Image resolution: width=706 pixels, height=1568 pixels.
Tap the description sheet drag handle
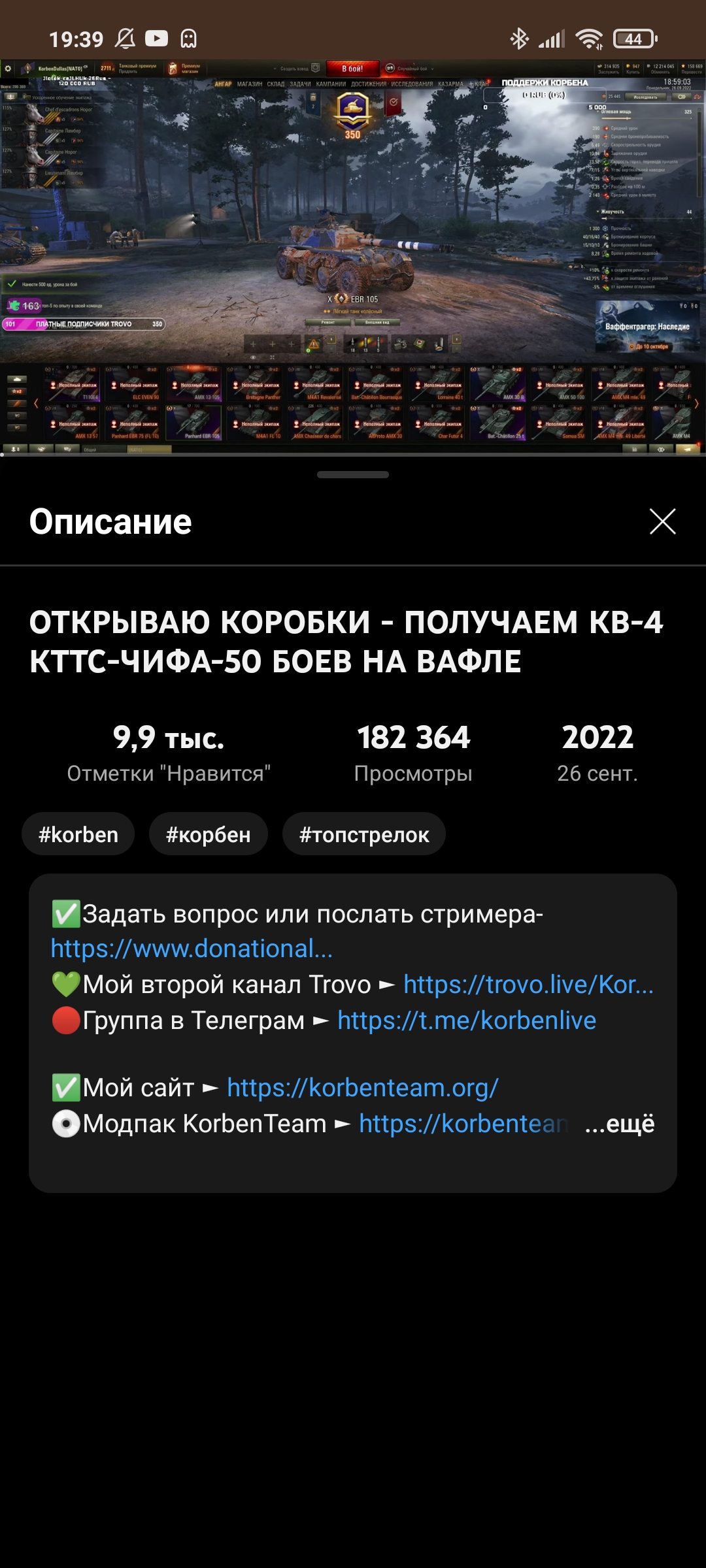point(353,475)
